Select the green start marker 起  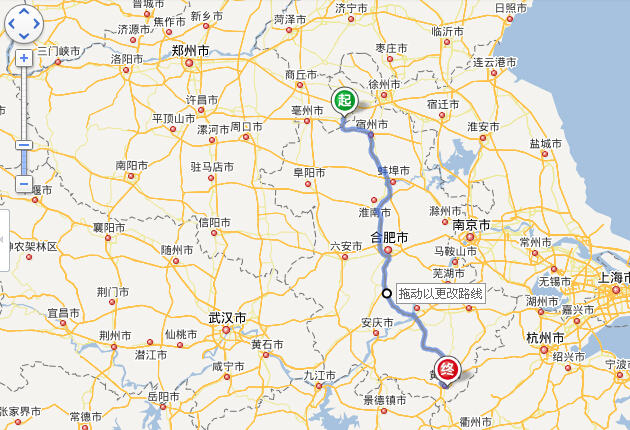tap(344, 100)
